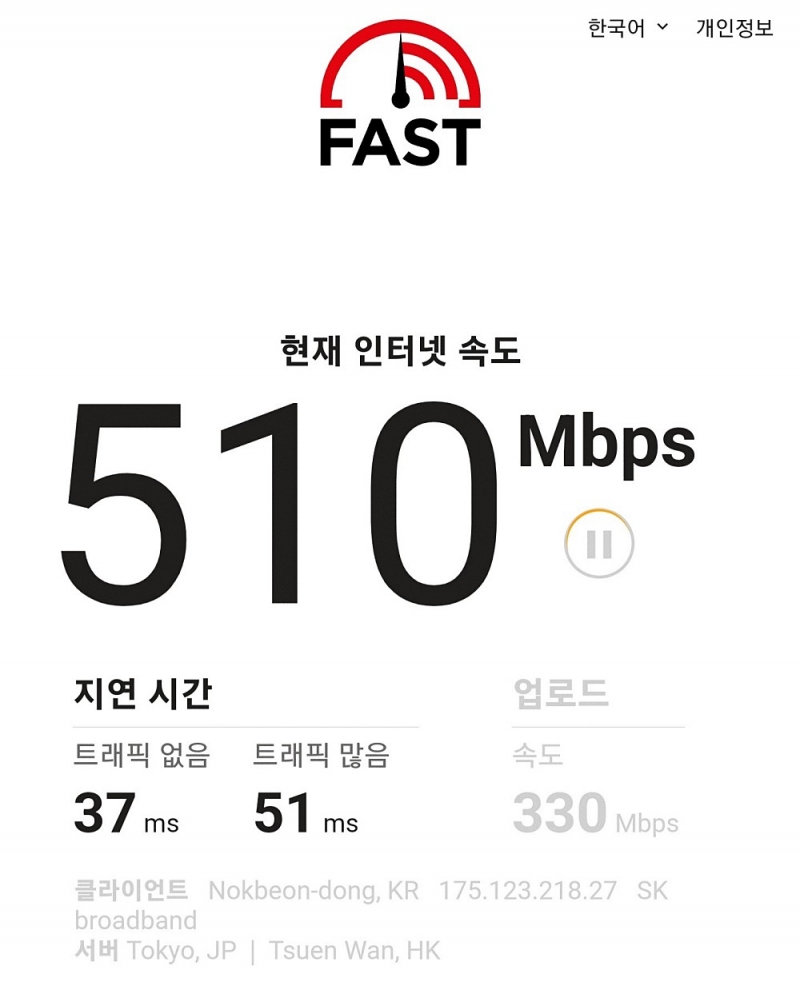The image size is (800, 982).
Task: Open the 한국어 language dropdown
Action: point(627,28)
